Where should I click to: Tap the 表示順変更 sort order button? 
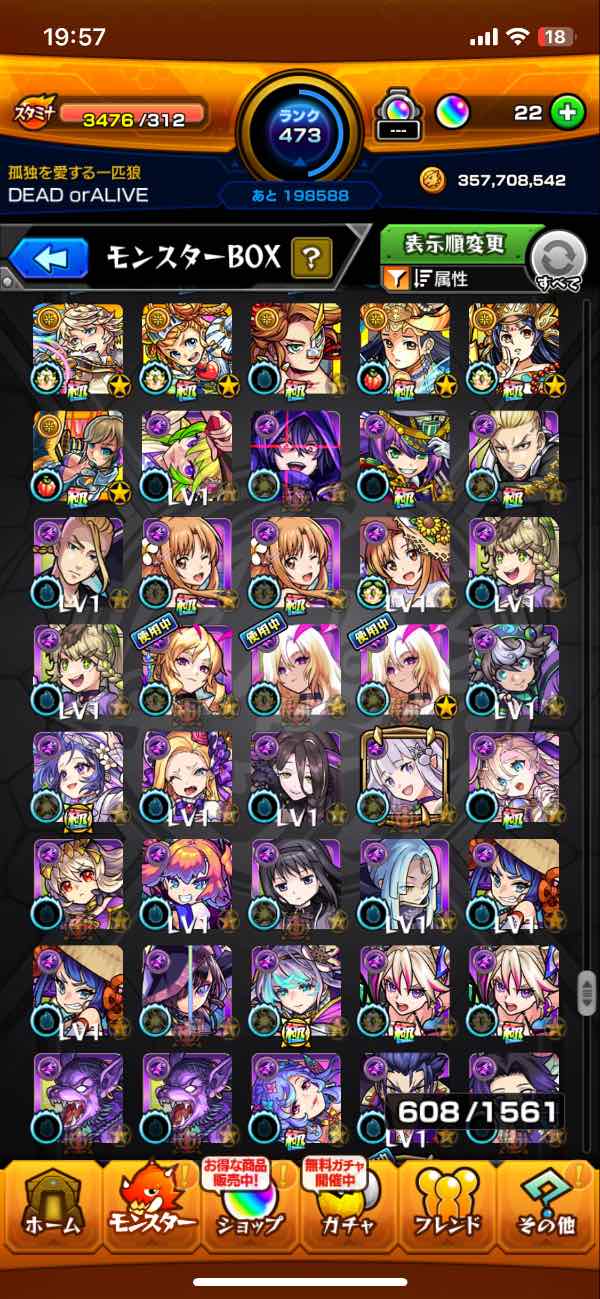(x=455, y=244)
